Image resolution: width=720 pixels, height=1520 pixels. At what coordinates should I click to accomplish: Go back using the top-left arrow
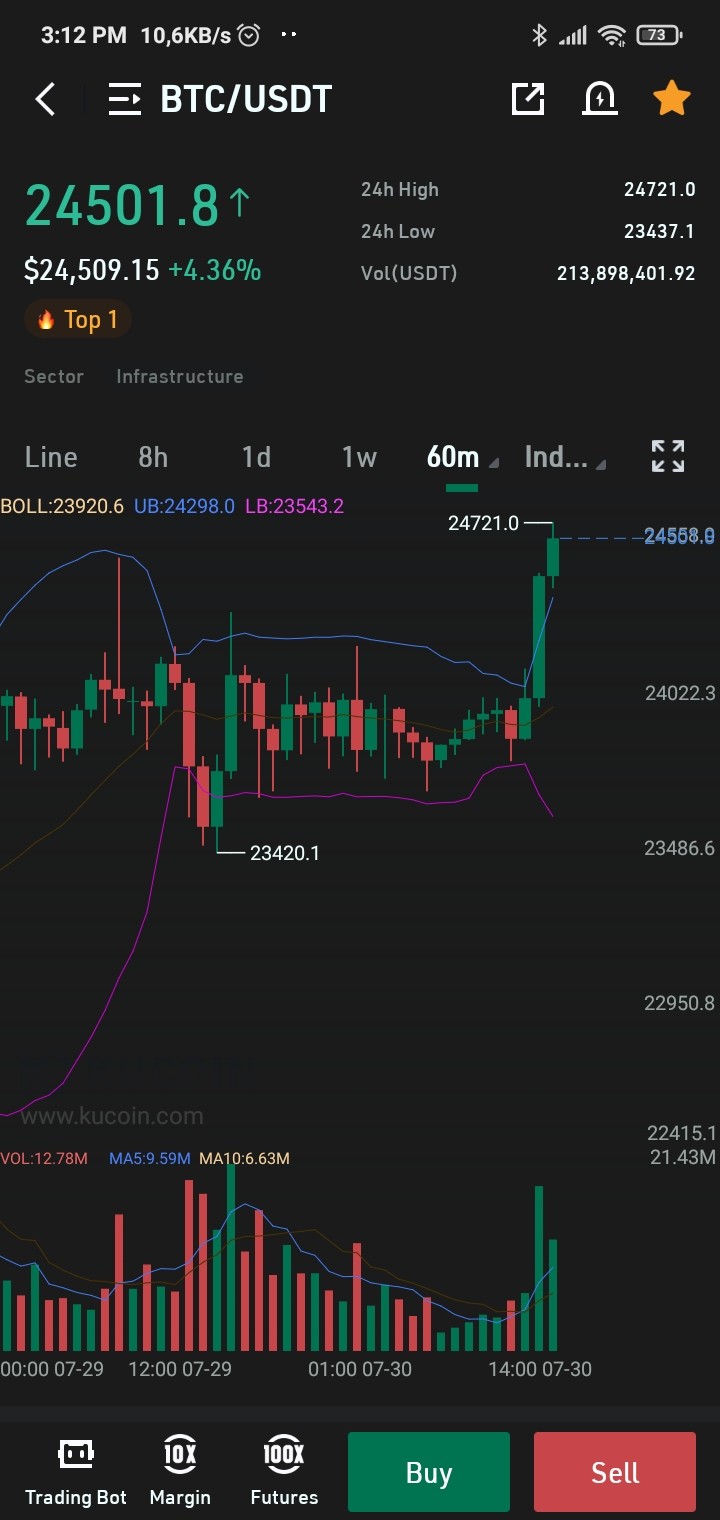pos(45,99)
